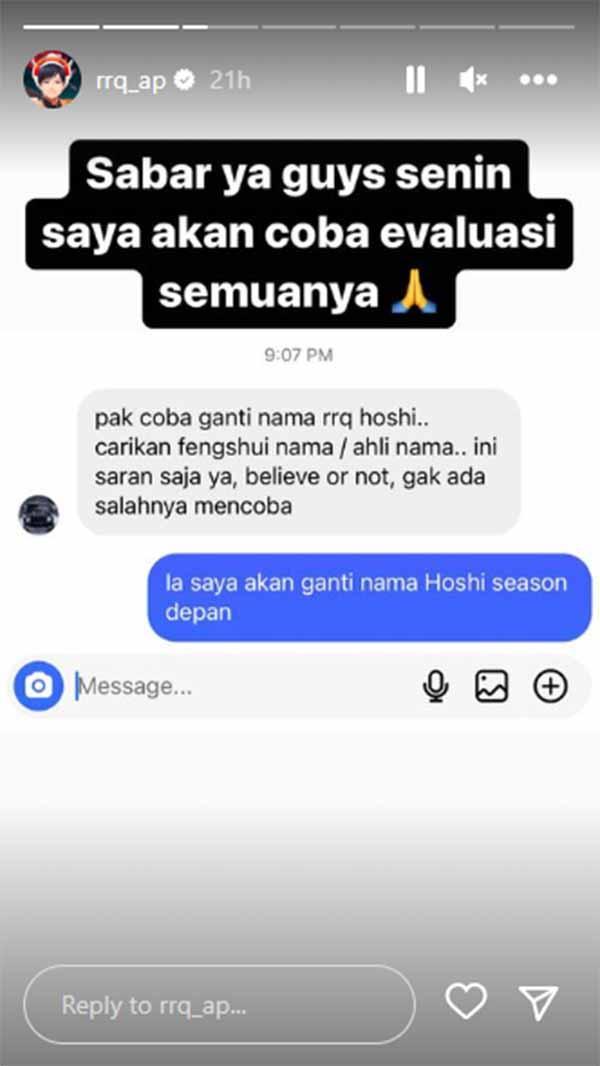This screenshot has height=1066, width=600.
Task: Tap the rrq_ap username
Action: (x=130, y=81)
